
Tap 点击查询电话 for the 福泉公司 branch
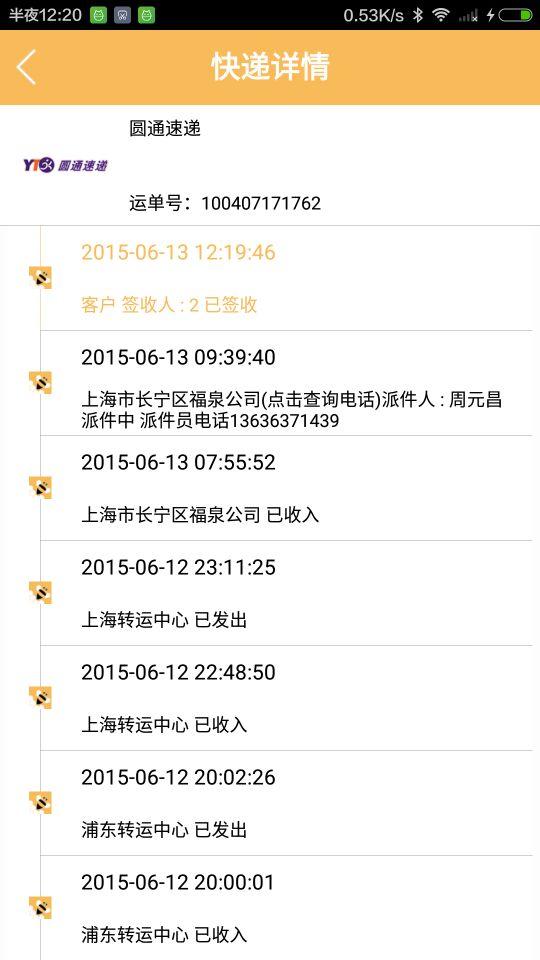322,400
